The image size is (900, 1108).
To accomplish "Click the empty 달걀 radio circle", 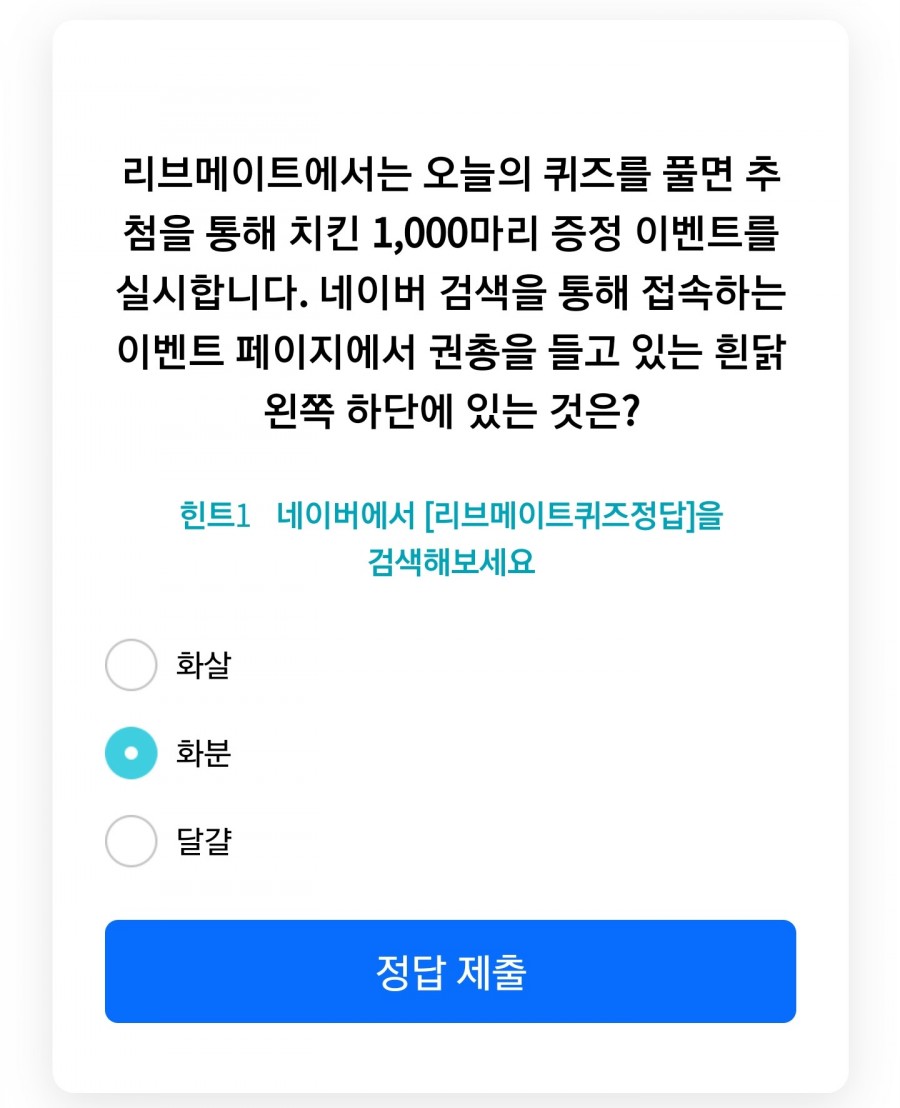I will 129,842.
